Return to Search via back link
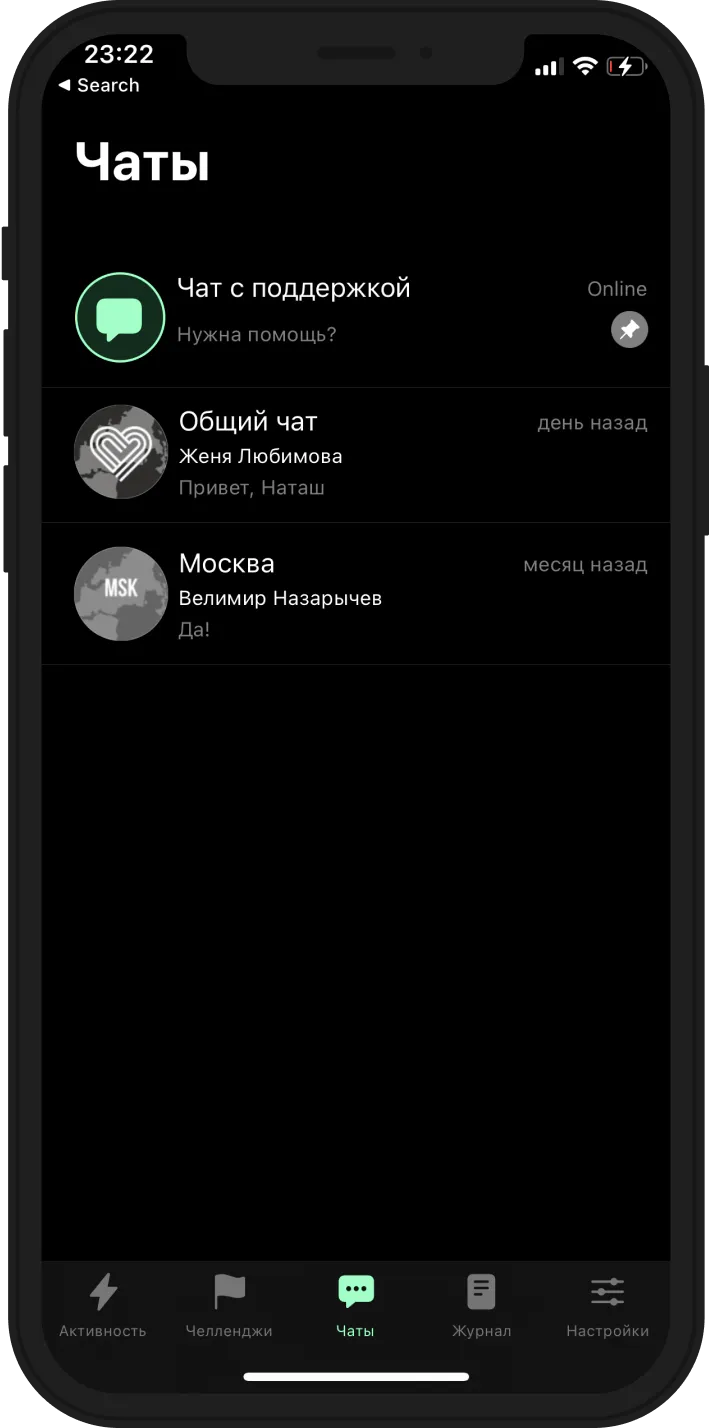The width and height of the screenshot is (709, 1428). pyautogui.click(x=98, y=86)
